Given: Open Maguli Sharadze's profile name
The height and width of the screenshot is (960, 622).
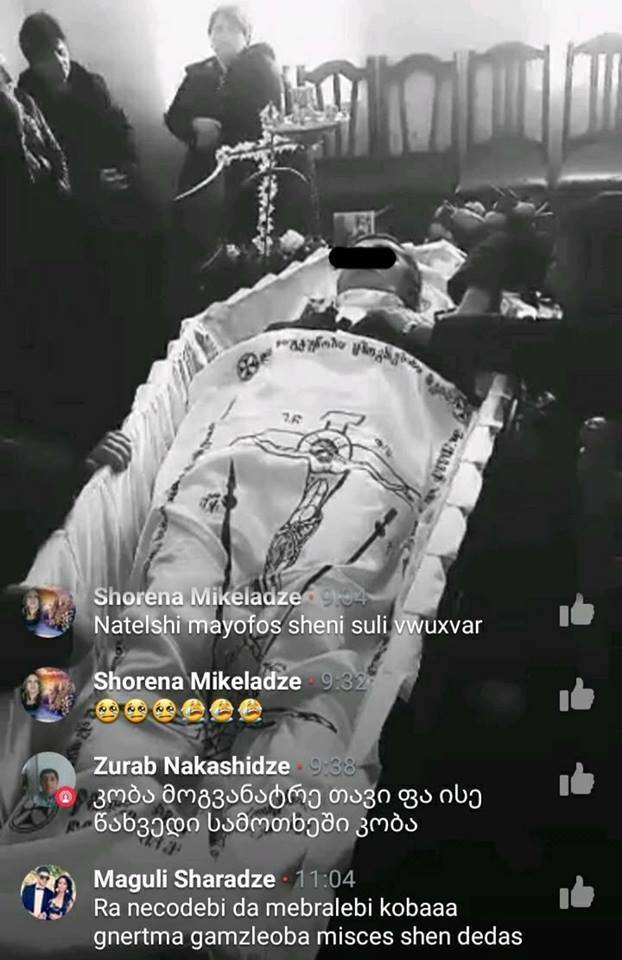Looking at the screenshot, I should coord(183,879).
